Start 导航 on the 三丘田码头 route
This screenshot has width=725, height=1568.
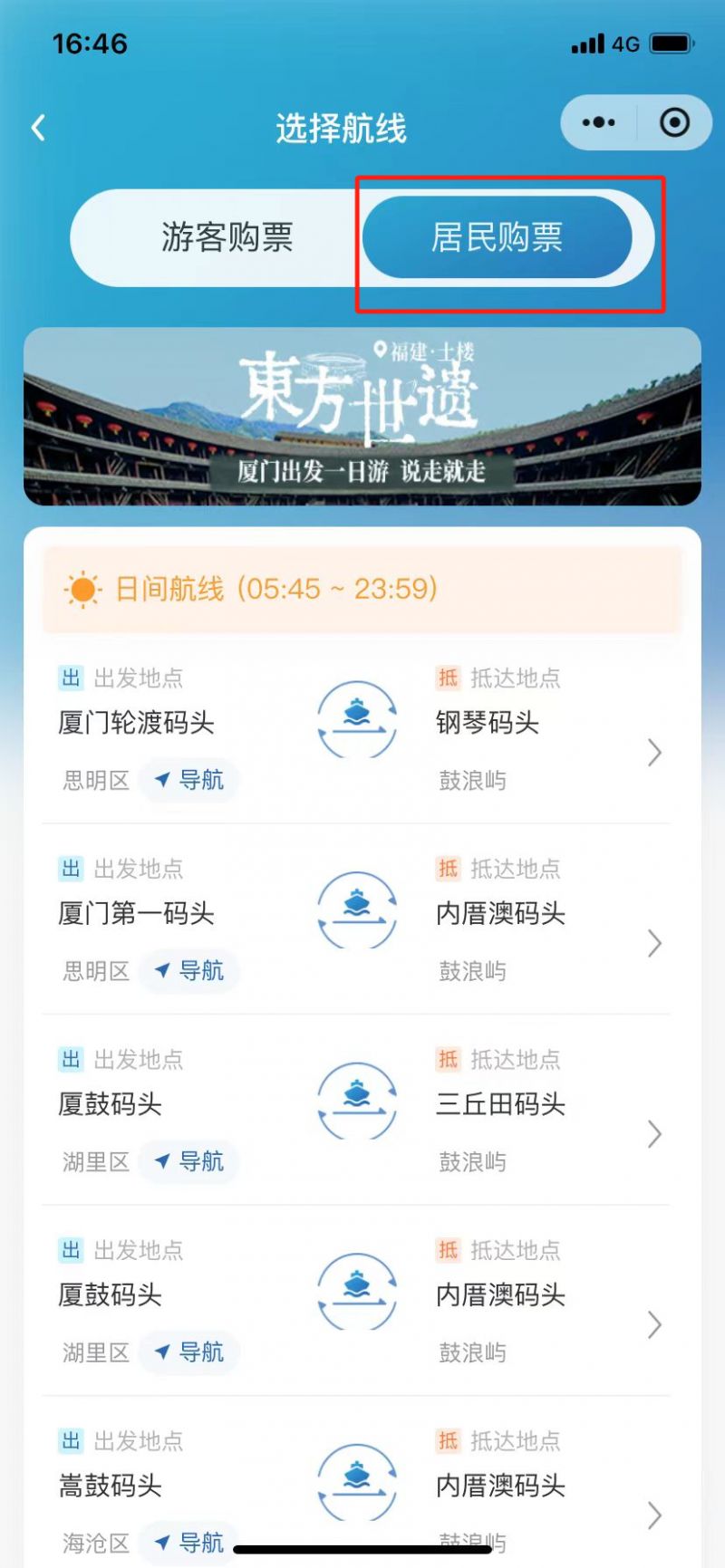(189, 1161)
